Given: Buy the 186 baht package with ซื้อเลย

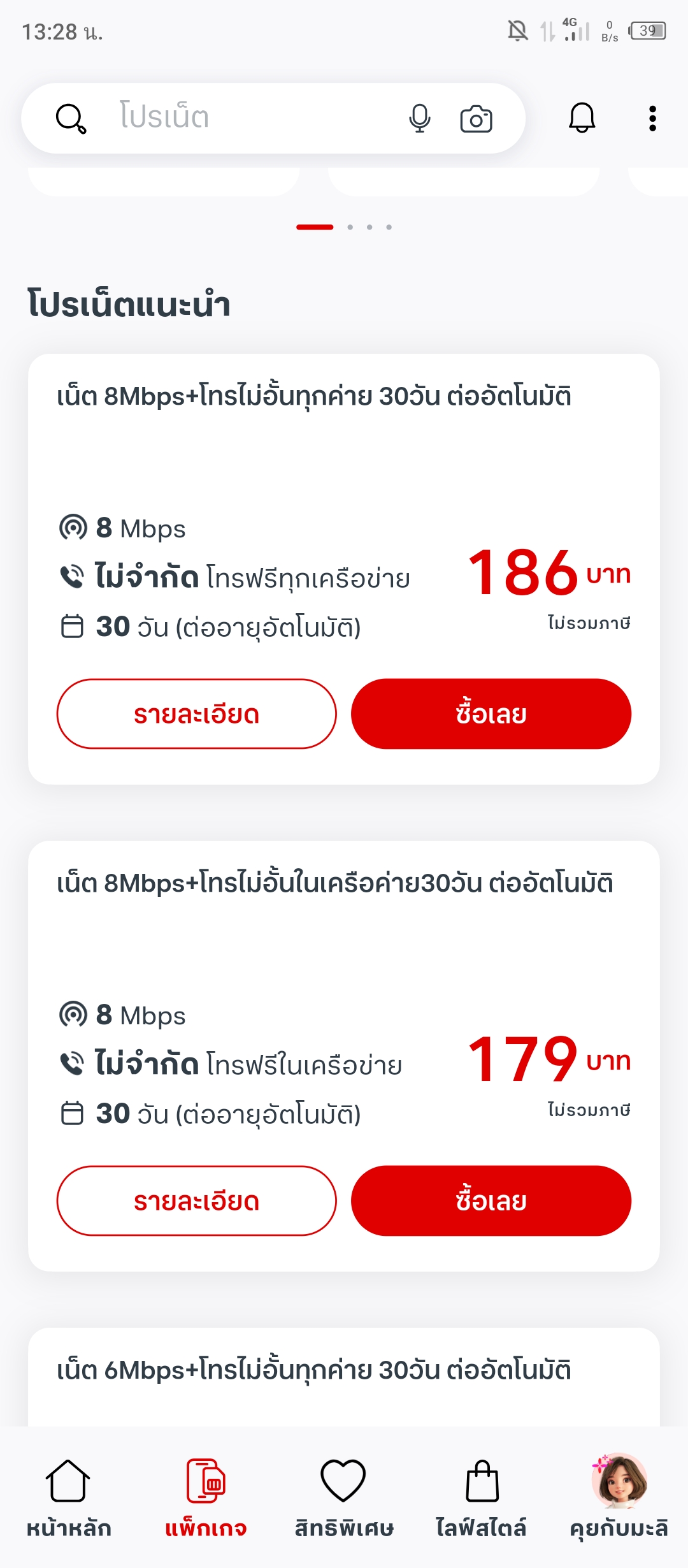Looking at the screenshot, I should tap(491, 714).
